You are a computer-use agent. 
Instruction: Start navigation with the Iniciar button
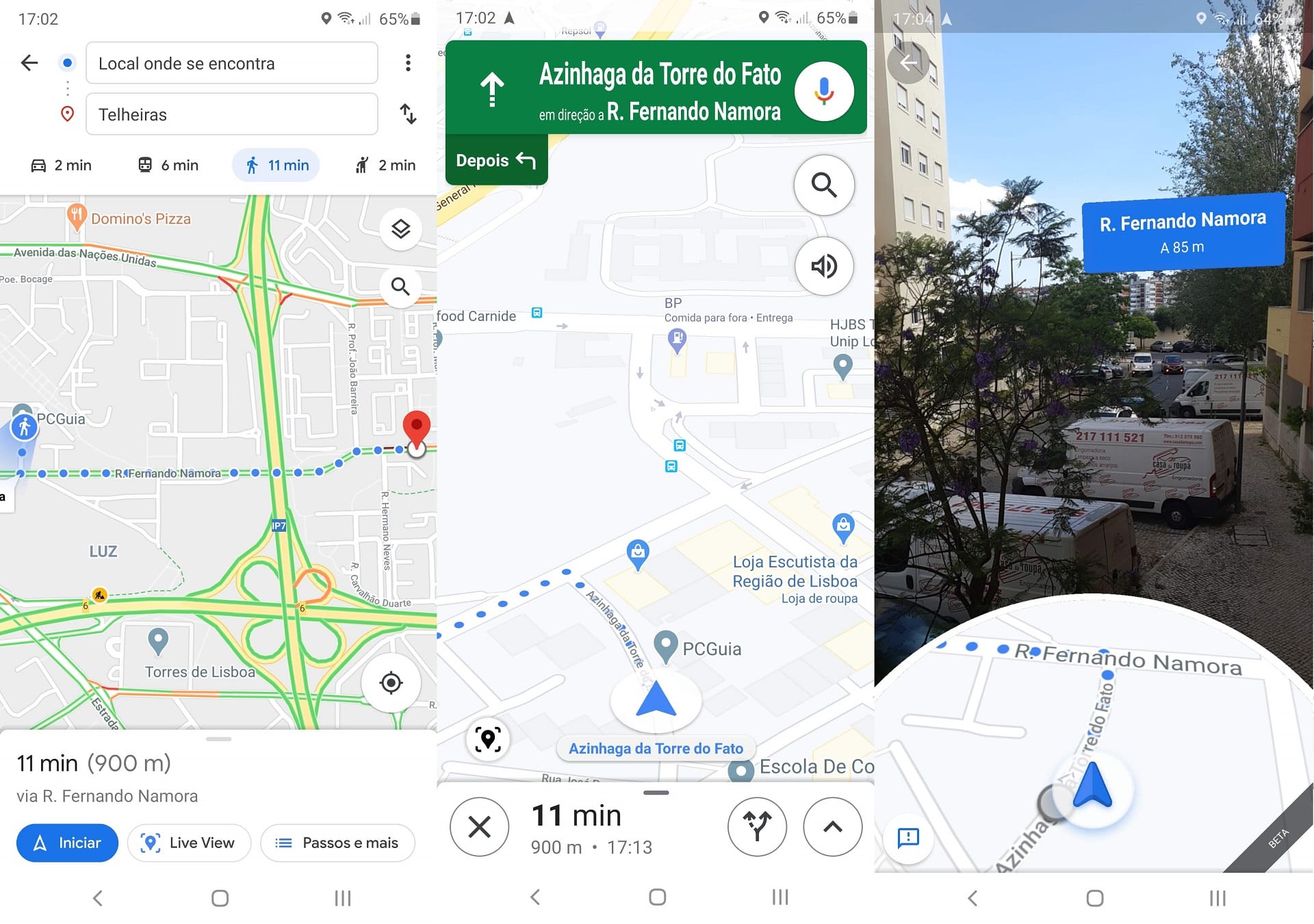point(67,843)
